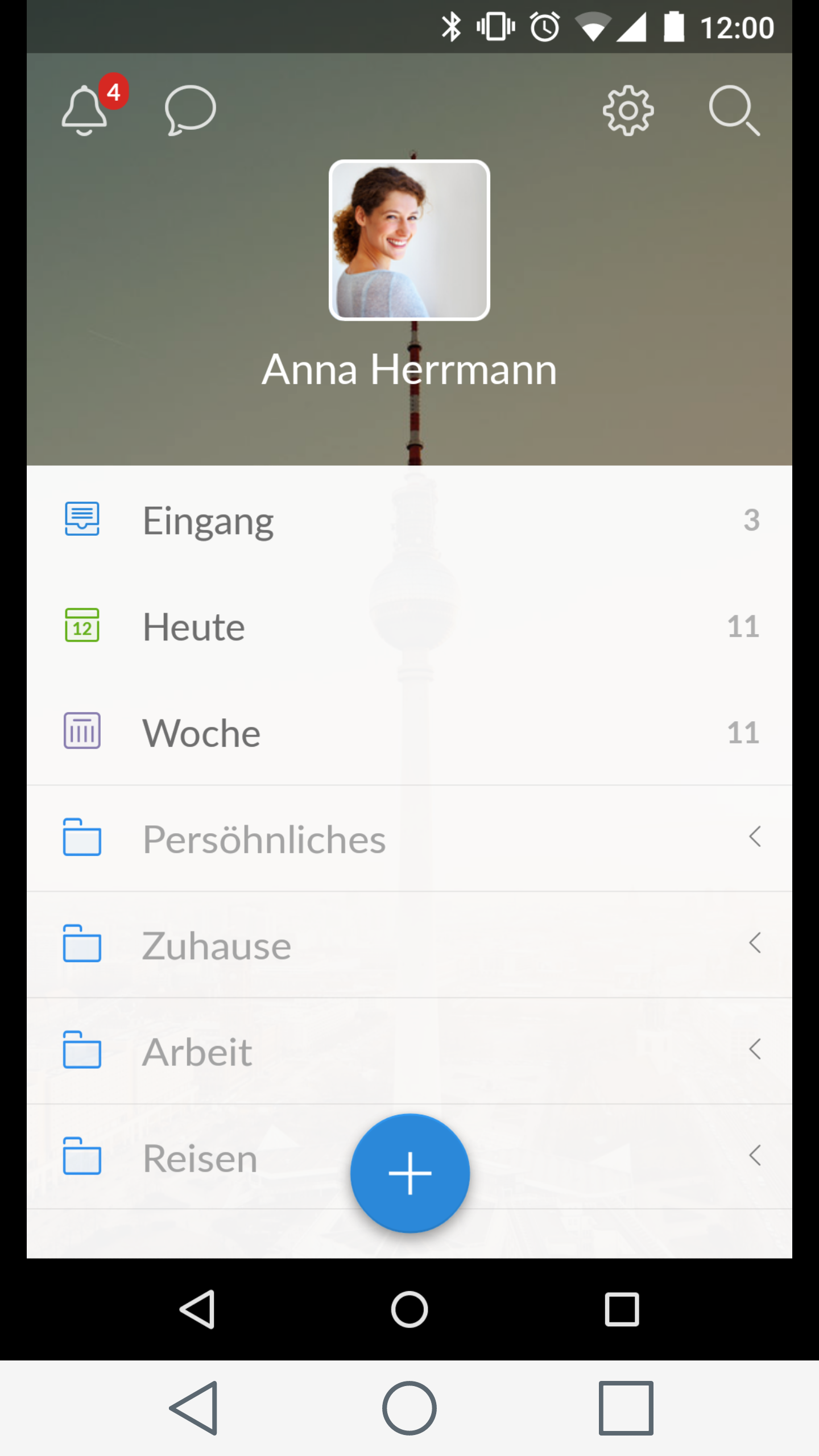Tap the blue plus button

410,1173
